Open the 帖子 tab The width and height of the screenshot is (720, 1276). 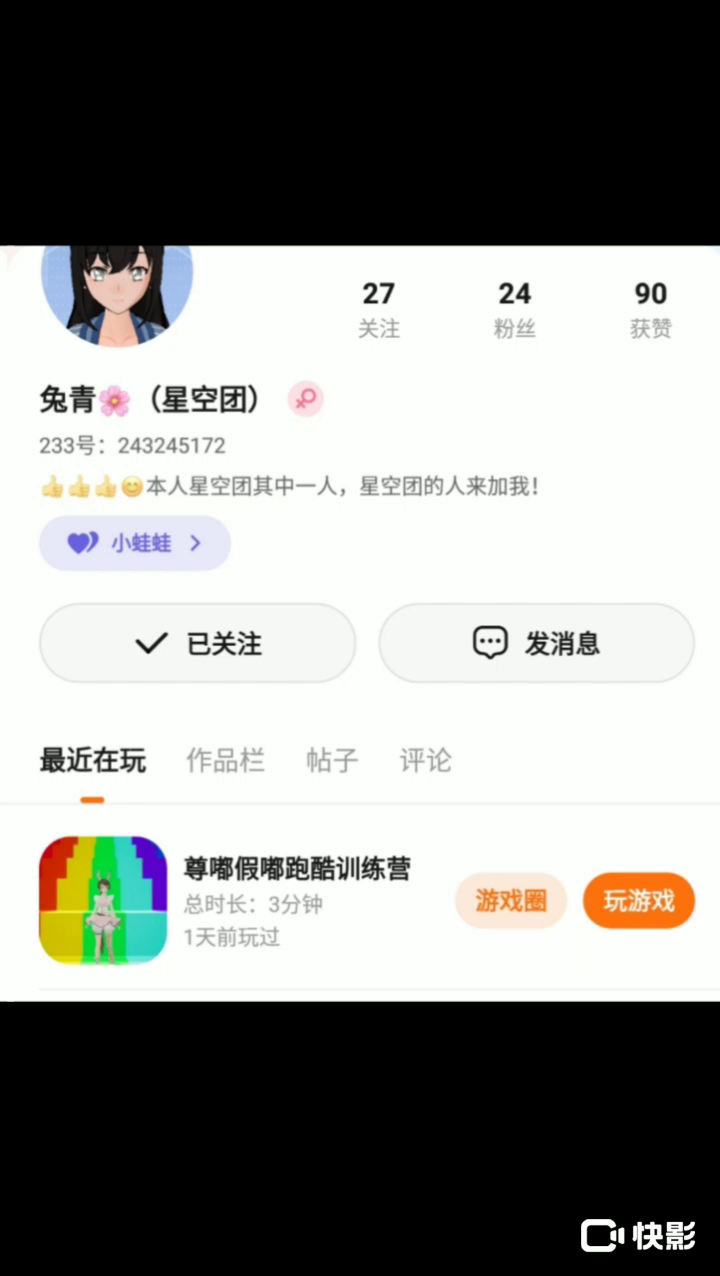point(332,761)
